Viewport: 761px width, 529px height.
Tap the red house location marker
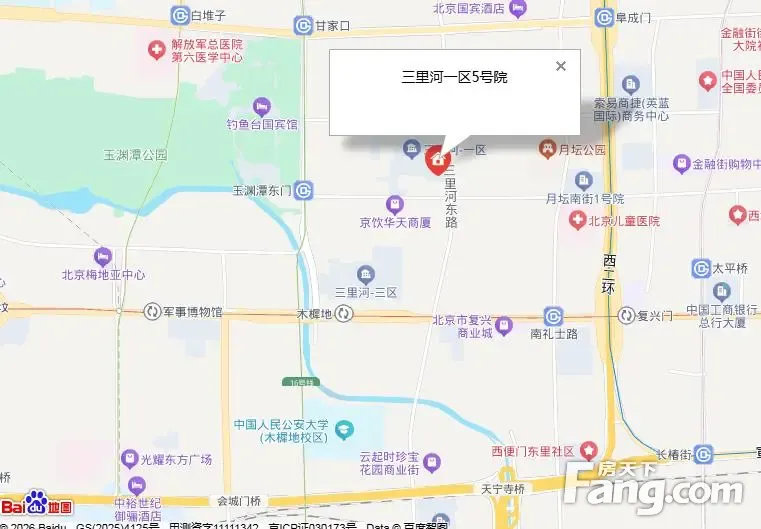[x=437, y=159]
